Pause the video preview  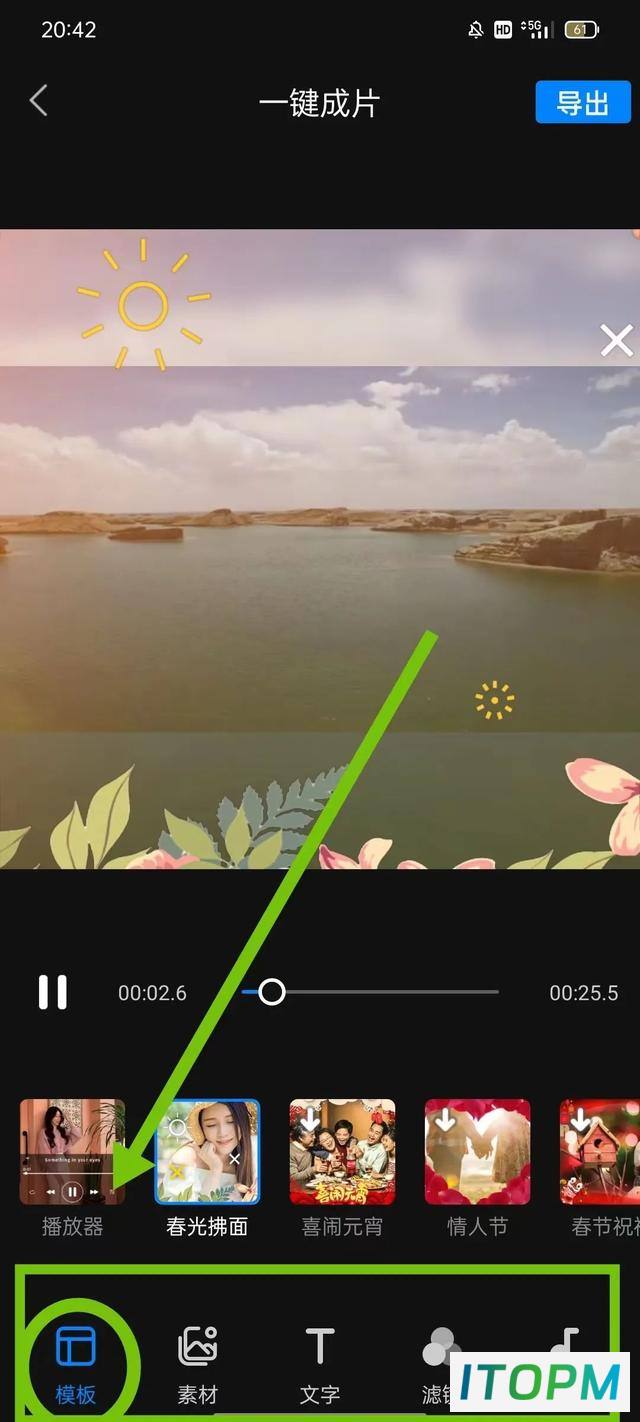pyautogui.click(x=53, y=992)
